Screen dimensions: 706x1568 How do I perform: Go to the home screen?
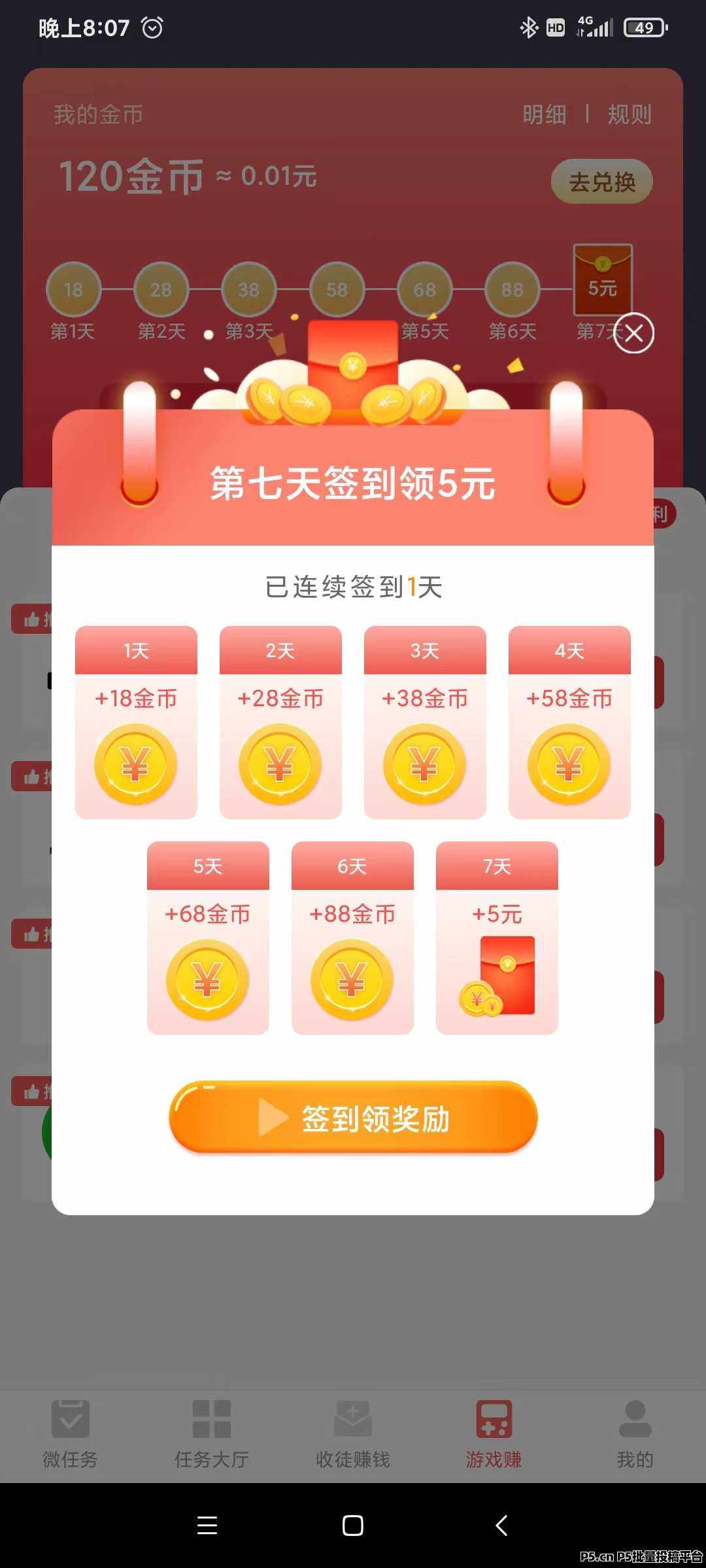pyautogui.click(x=353, y=1526)
